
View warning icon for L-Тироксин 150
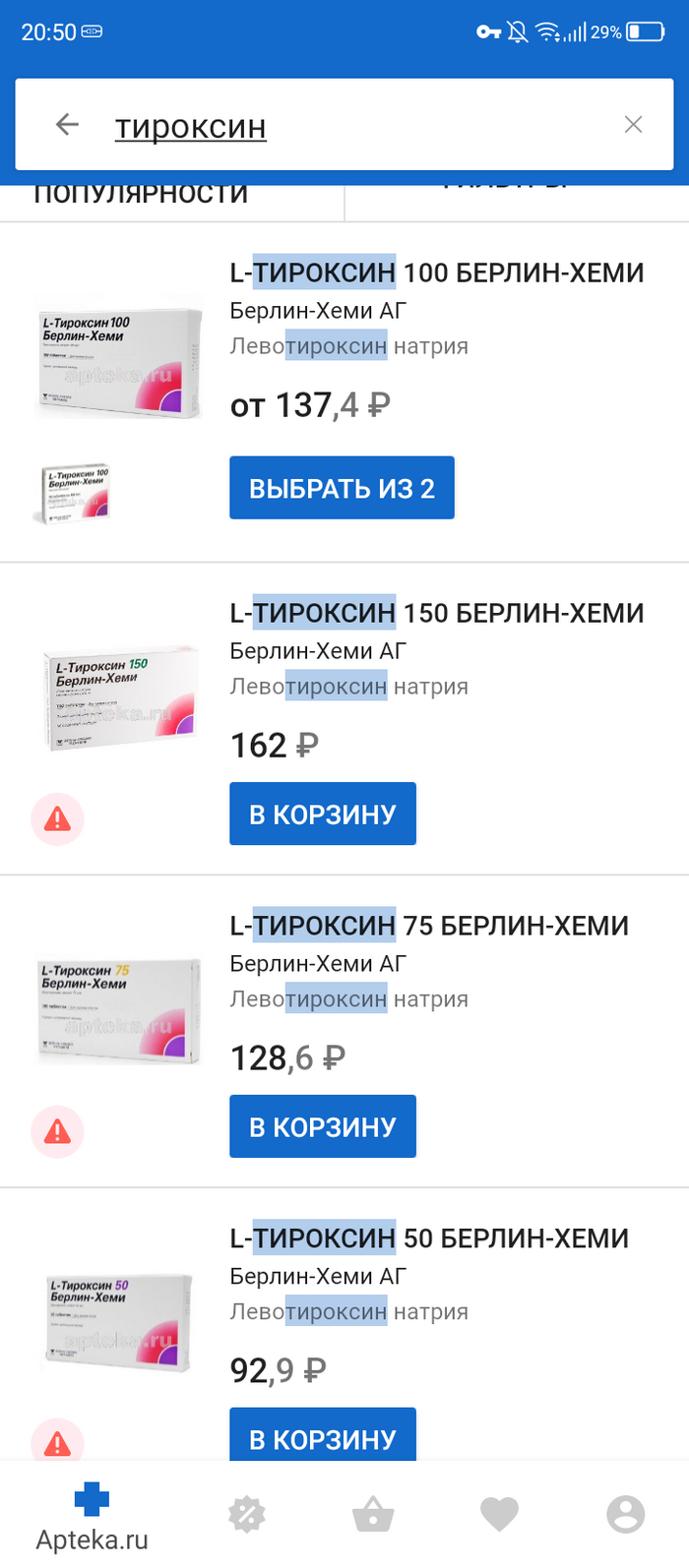click(57, 818)
